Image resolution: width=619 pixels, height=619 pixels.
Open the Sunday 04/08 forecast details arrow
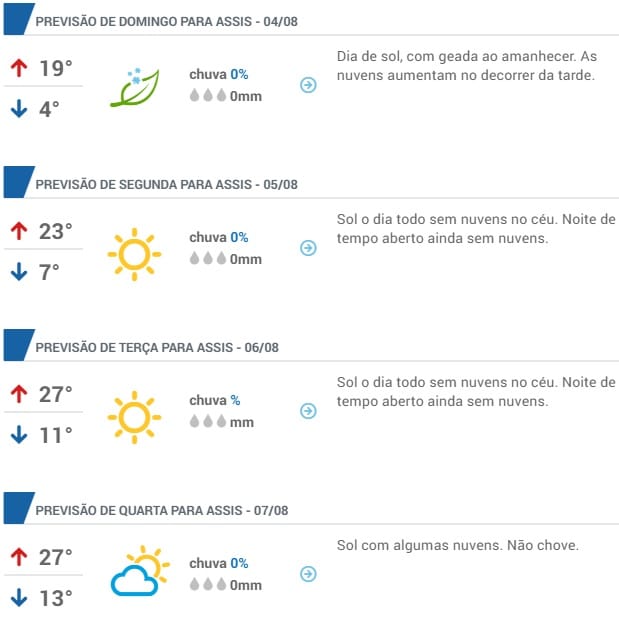pos(308,85)
